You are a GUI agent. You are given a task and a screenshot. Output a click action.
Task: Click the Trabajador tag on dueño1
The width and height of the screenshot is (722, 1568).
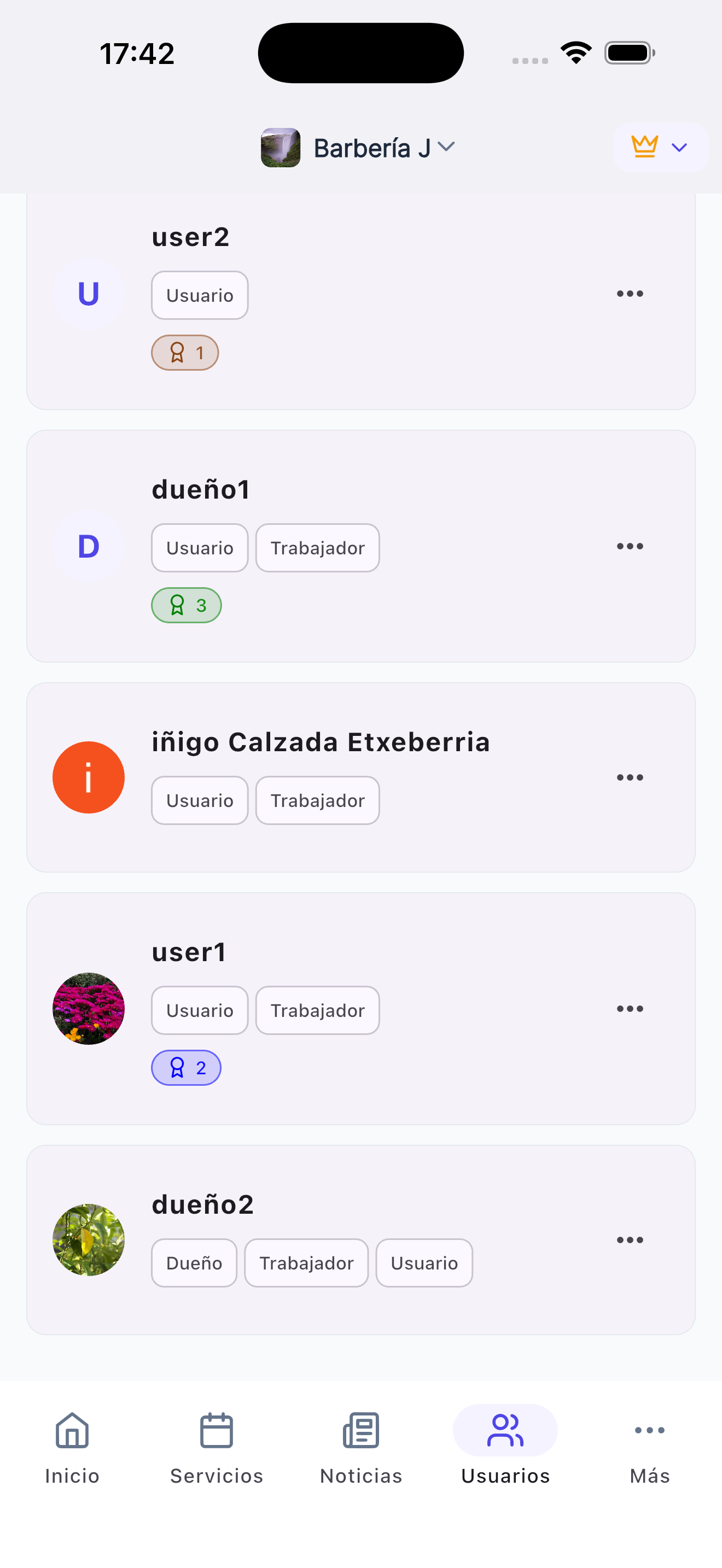317,548
